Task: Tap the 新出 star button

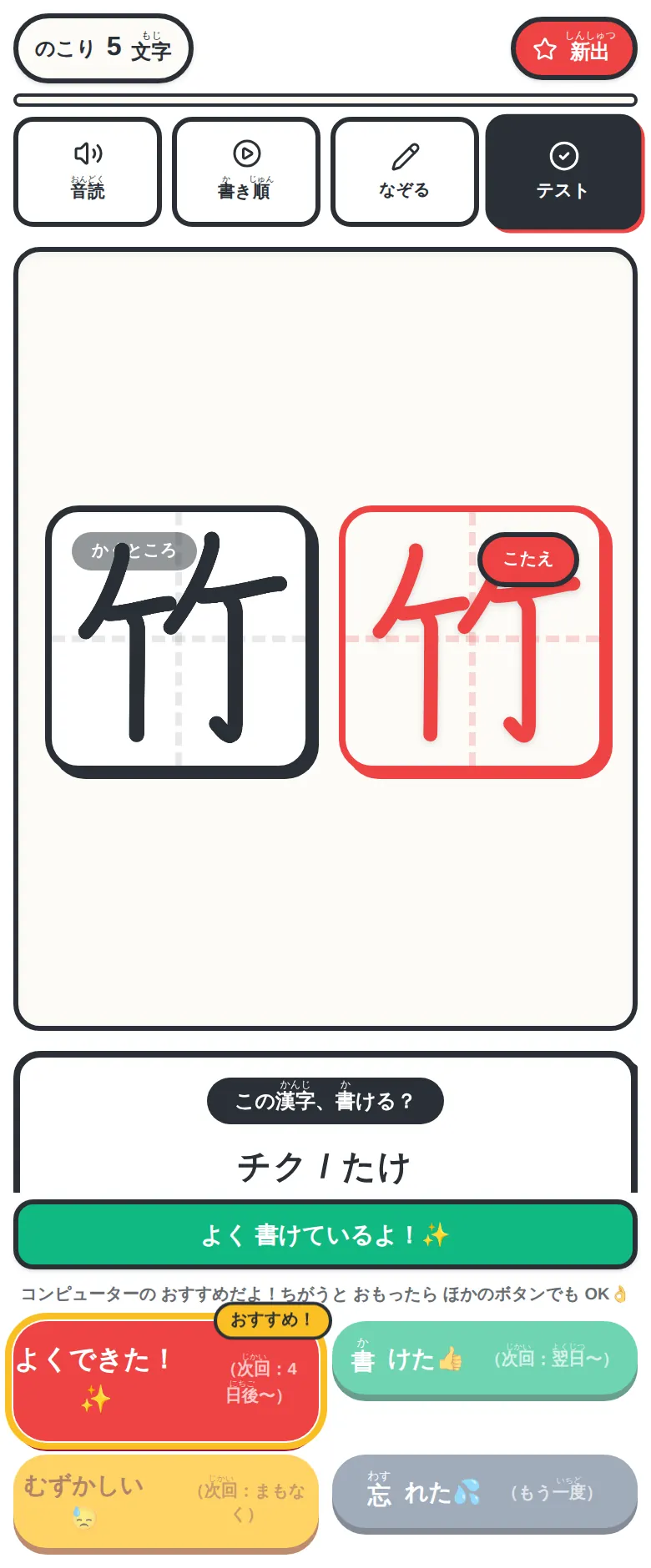Action: [573, 49]
